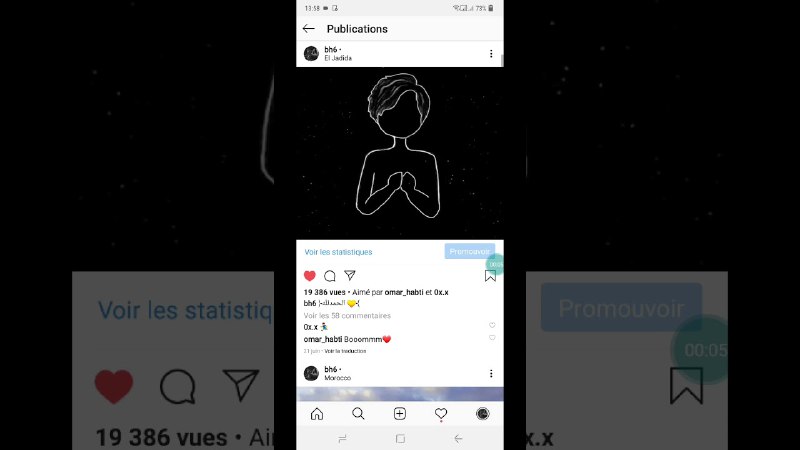
Task: Create a new post with plus tab
Action: click(x=400, y=414)
